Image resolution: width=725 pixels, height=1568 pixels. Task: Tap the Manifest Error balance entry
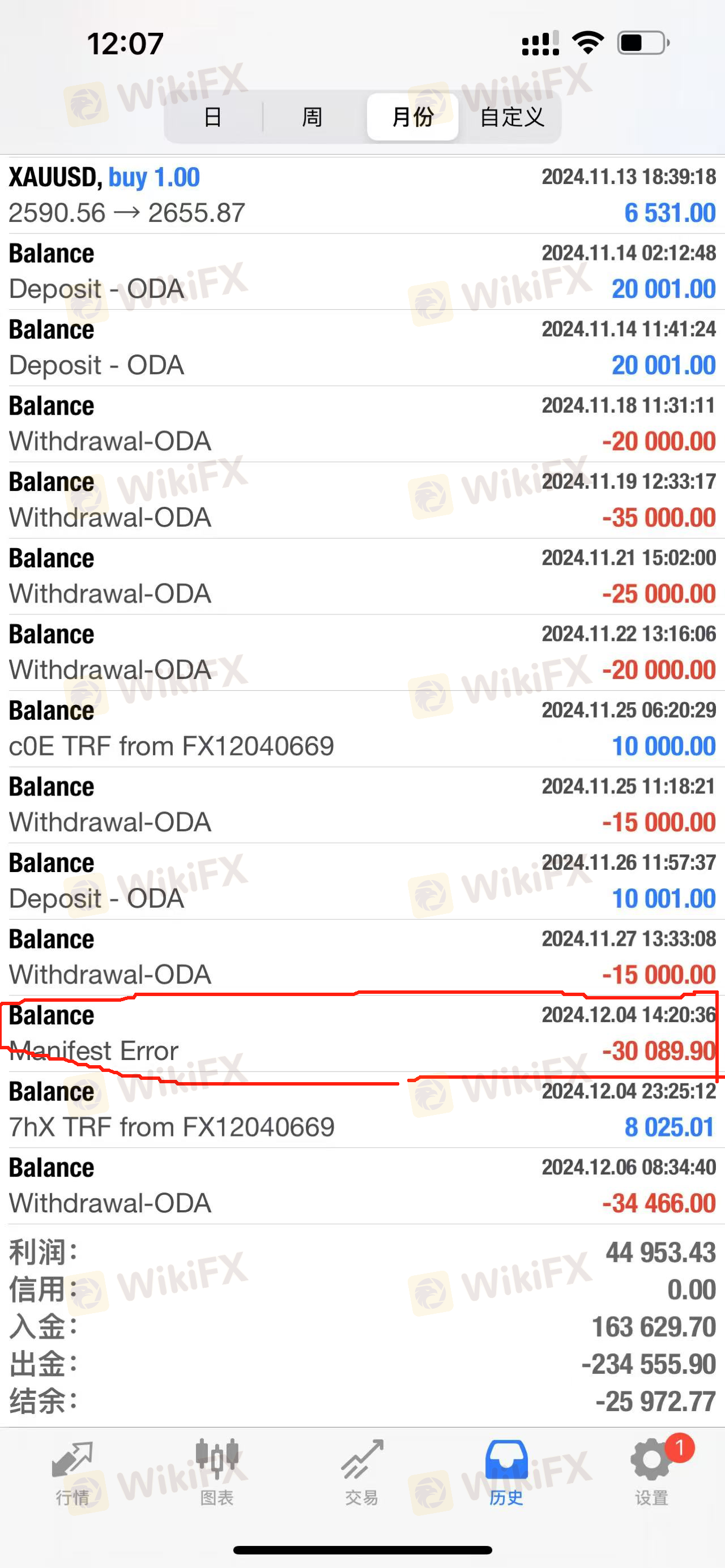coord(362,1033)
